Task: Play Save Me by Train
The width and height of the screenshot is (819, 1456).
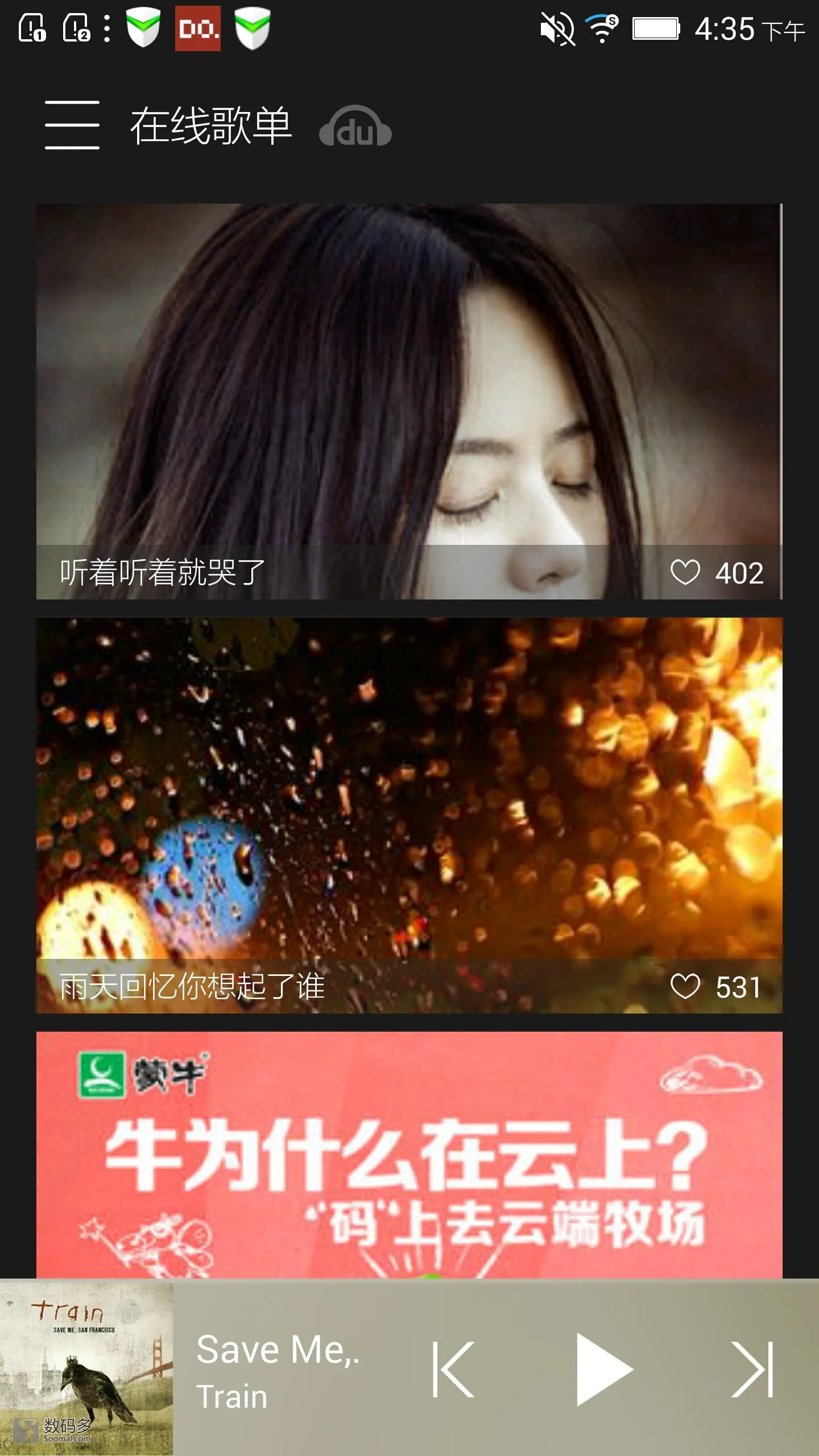Action: 604,1369
